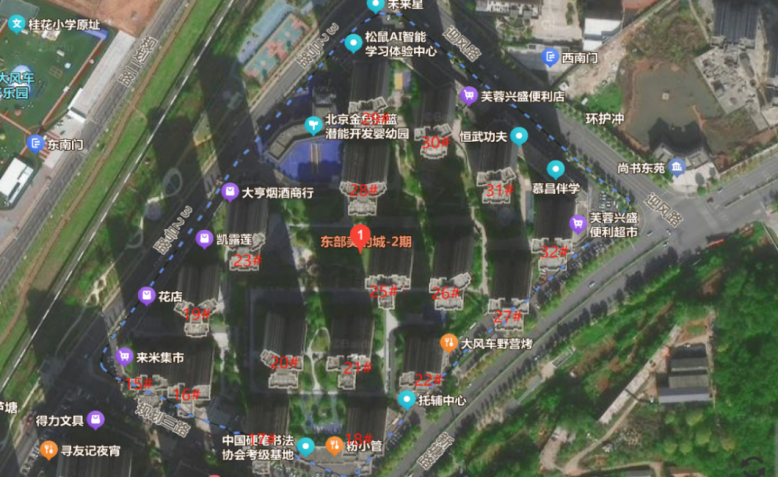Tap the 粉小管 restaurant marker
This screenshot has height=477, width=778.
(334, 446)
